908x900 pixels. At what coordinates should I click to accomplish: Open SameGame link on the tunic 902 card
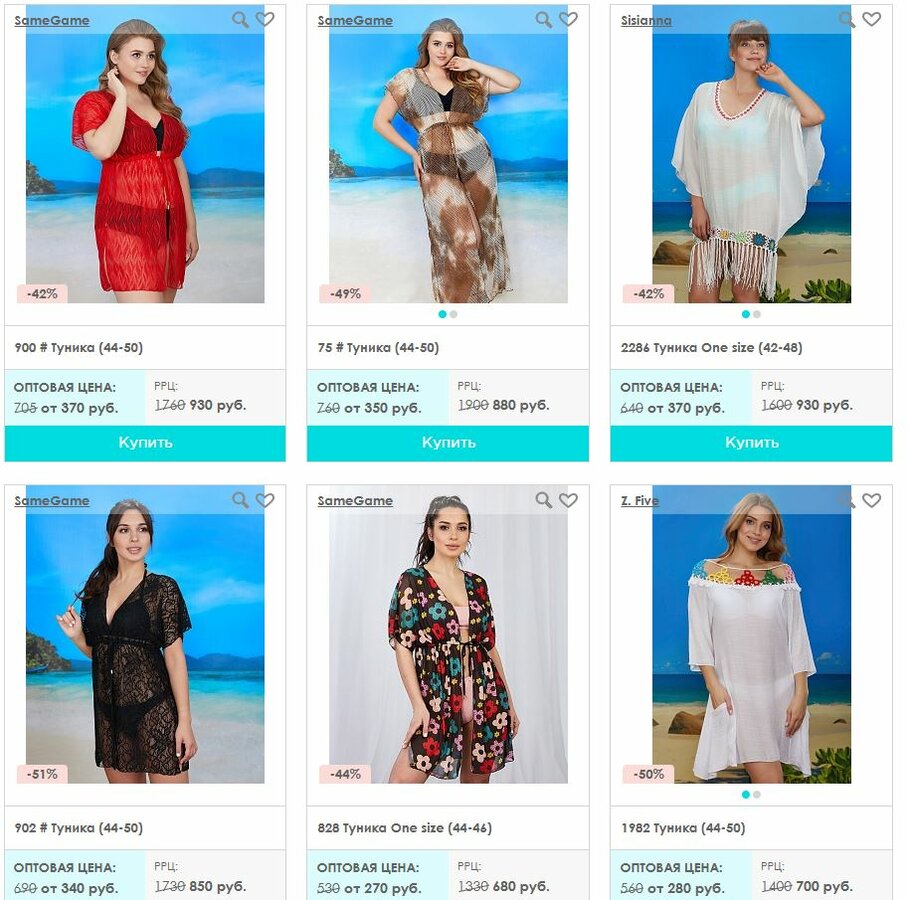pos(52,500)
